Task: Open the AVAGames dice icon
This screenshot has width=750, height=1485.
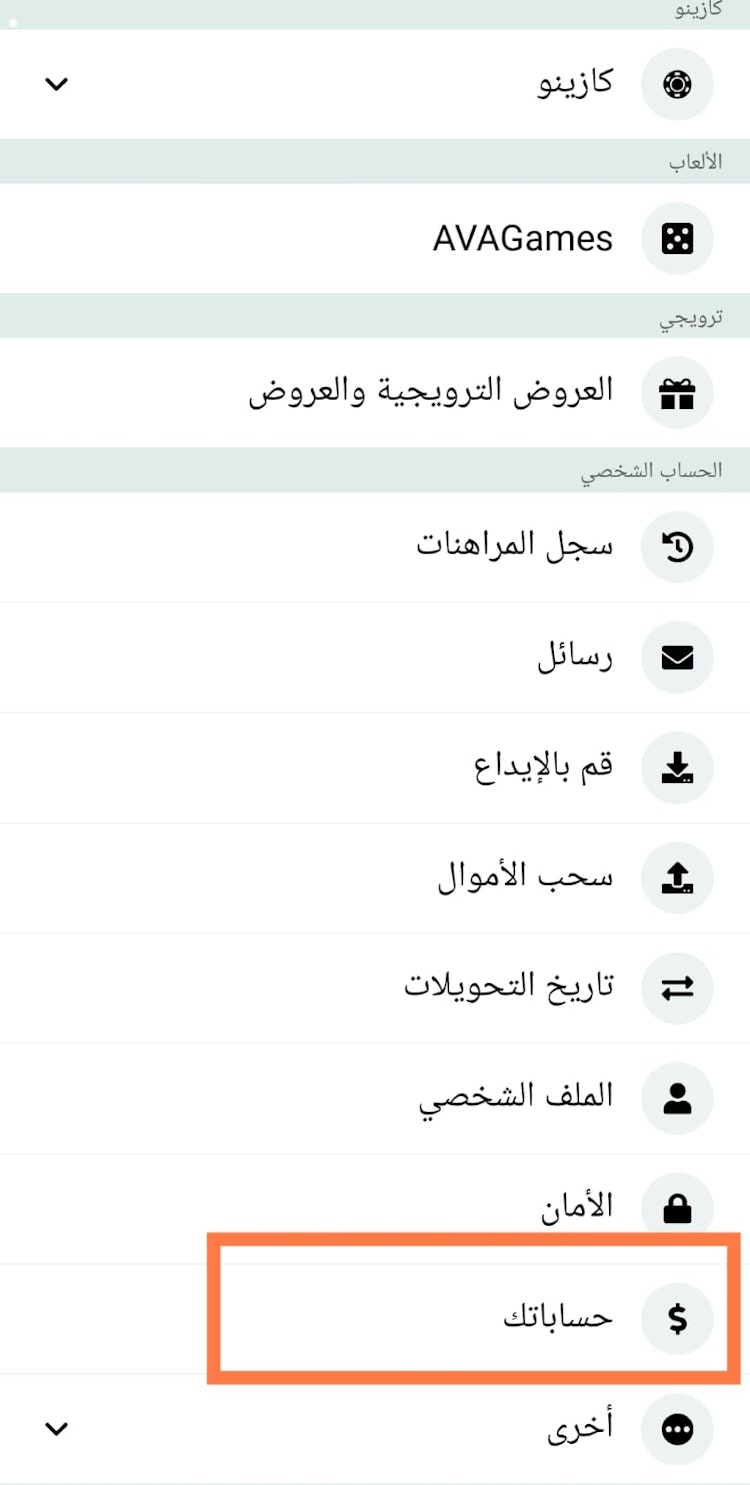Action: pyautogui.click(x=678, y=238)
